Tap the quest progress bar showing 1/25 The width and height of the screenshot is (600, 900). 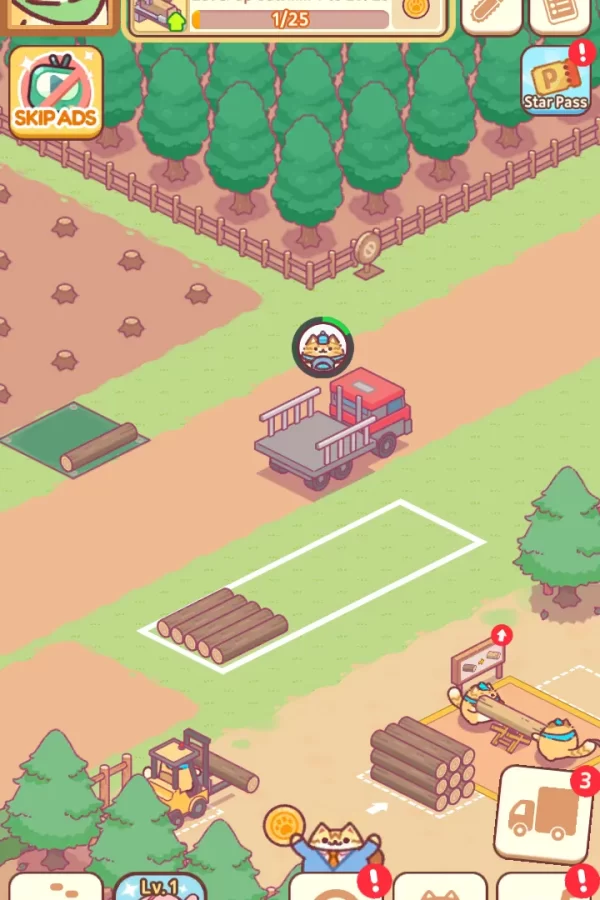[290, 19]
